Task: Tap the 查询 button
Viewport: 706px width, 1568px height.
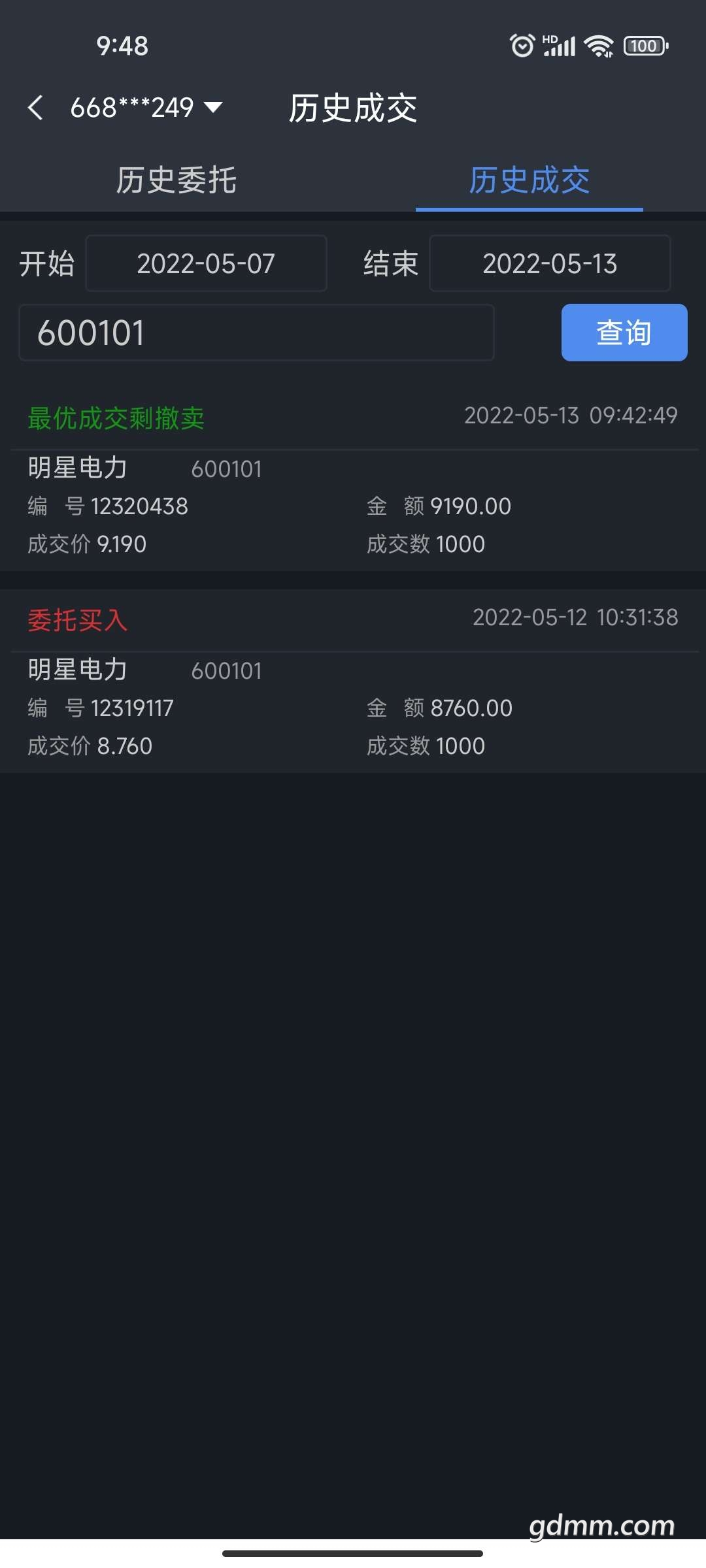Action: tap(624, 333)
